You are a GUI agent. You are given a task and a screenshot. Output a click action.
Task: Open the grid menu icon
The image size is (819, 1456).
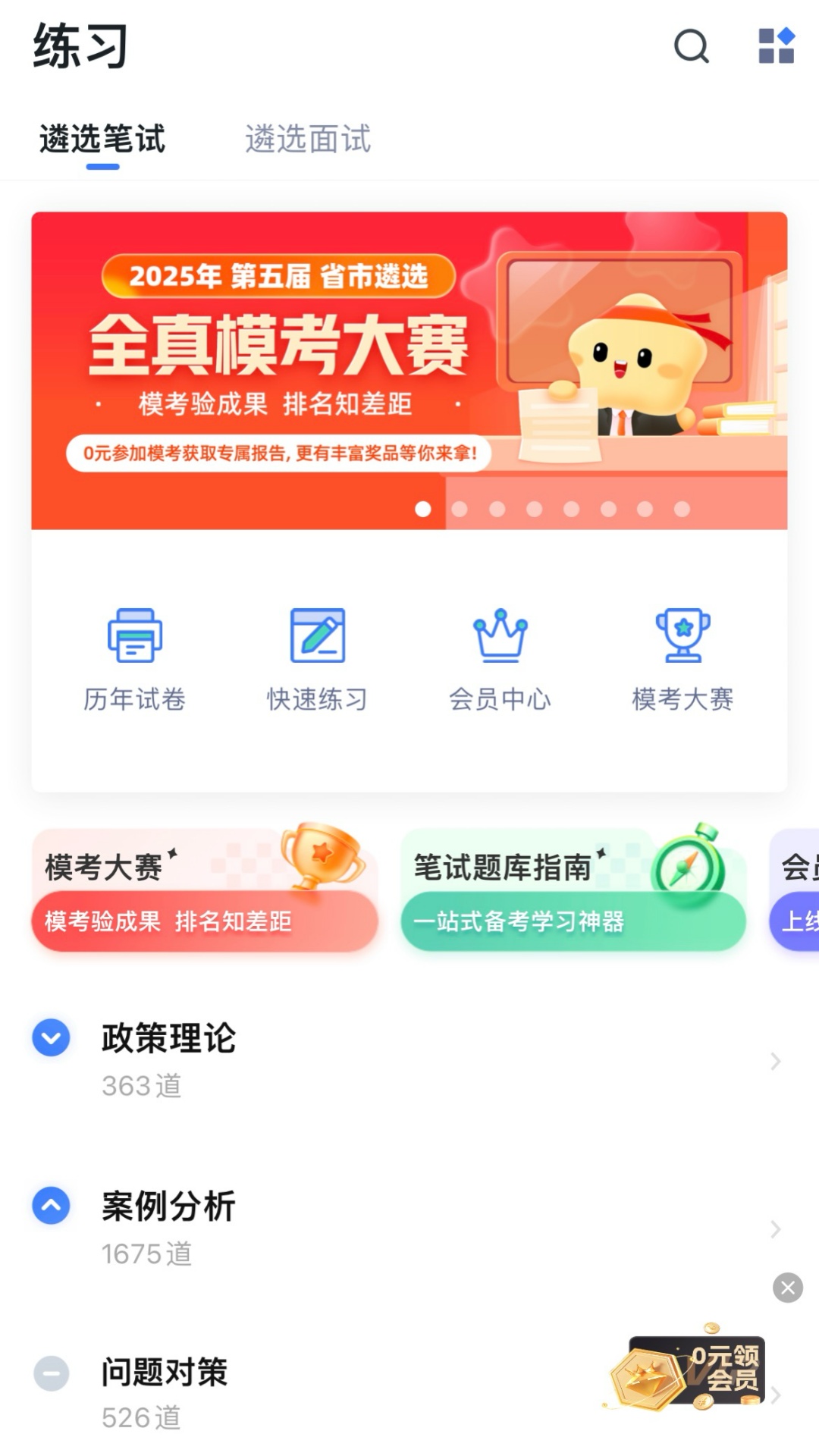(x=776, y=46)
